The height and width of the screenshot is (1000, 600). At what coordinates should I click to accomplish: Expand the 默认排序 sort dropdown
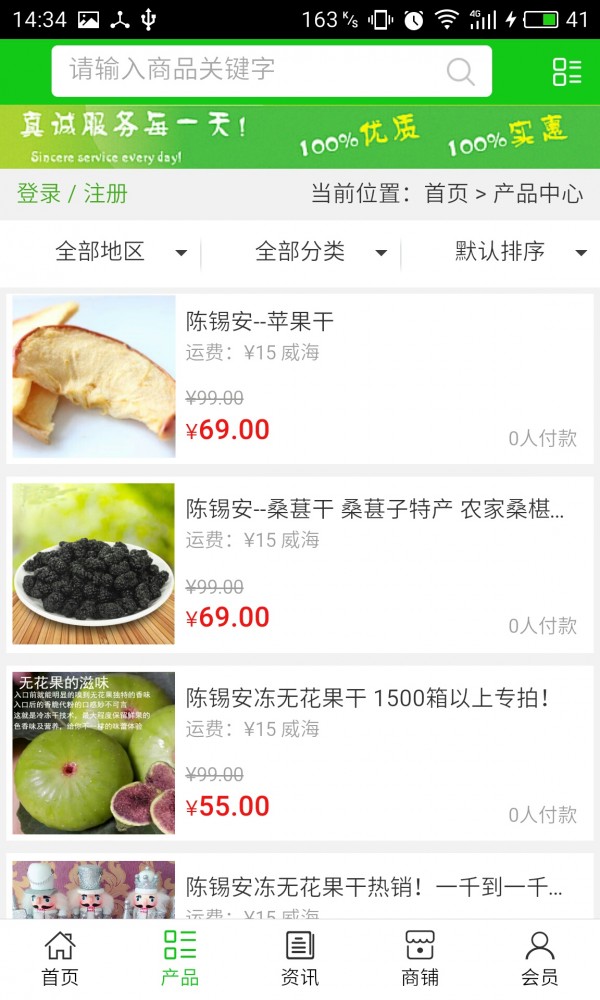point(520,252)
